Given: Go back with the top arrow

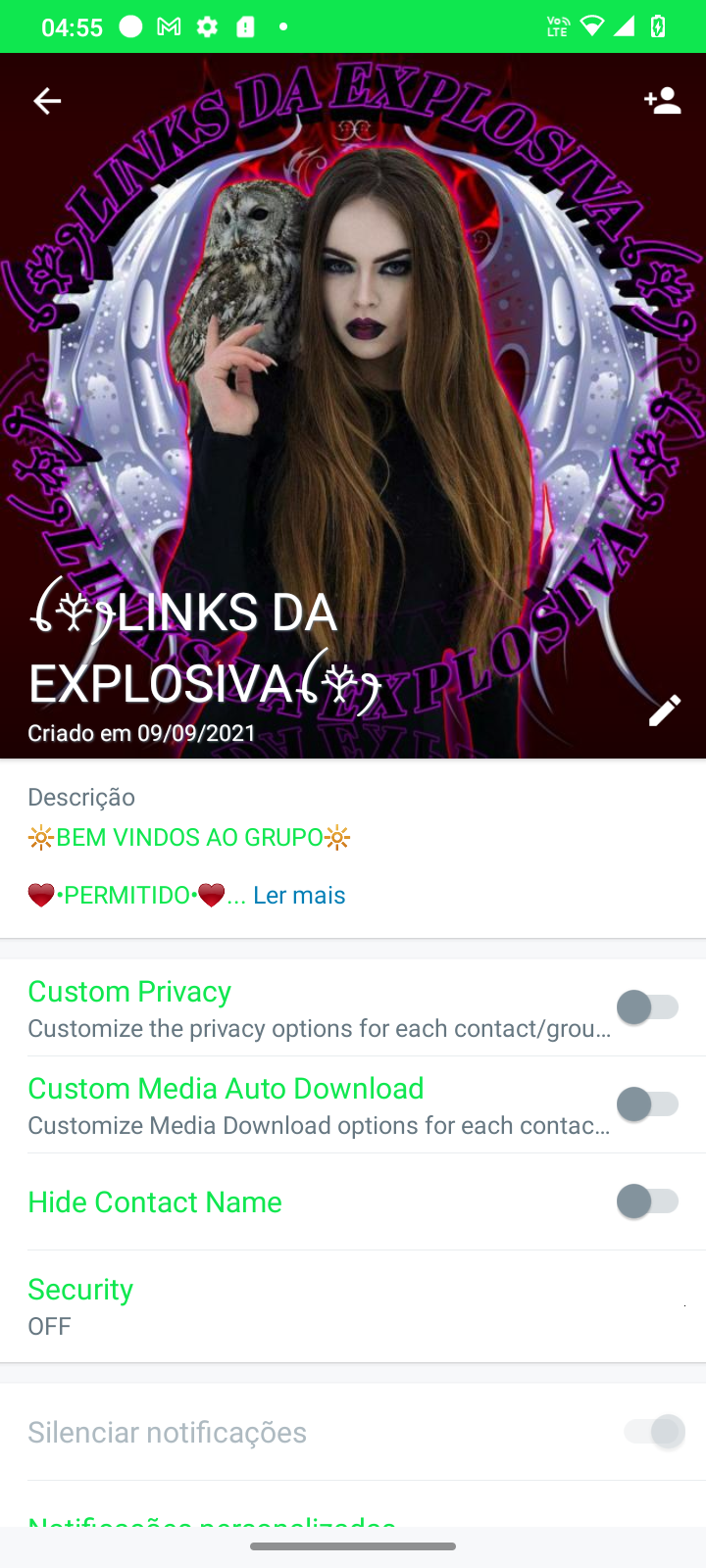Looking at the screenshot, I should tap(47, 101).
